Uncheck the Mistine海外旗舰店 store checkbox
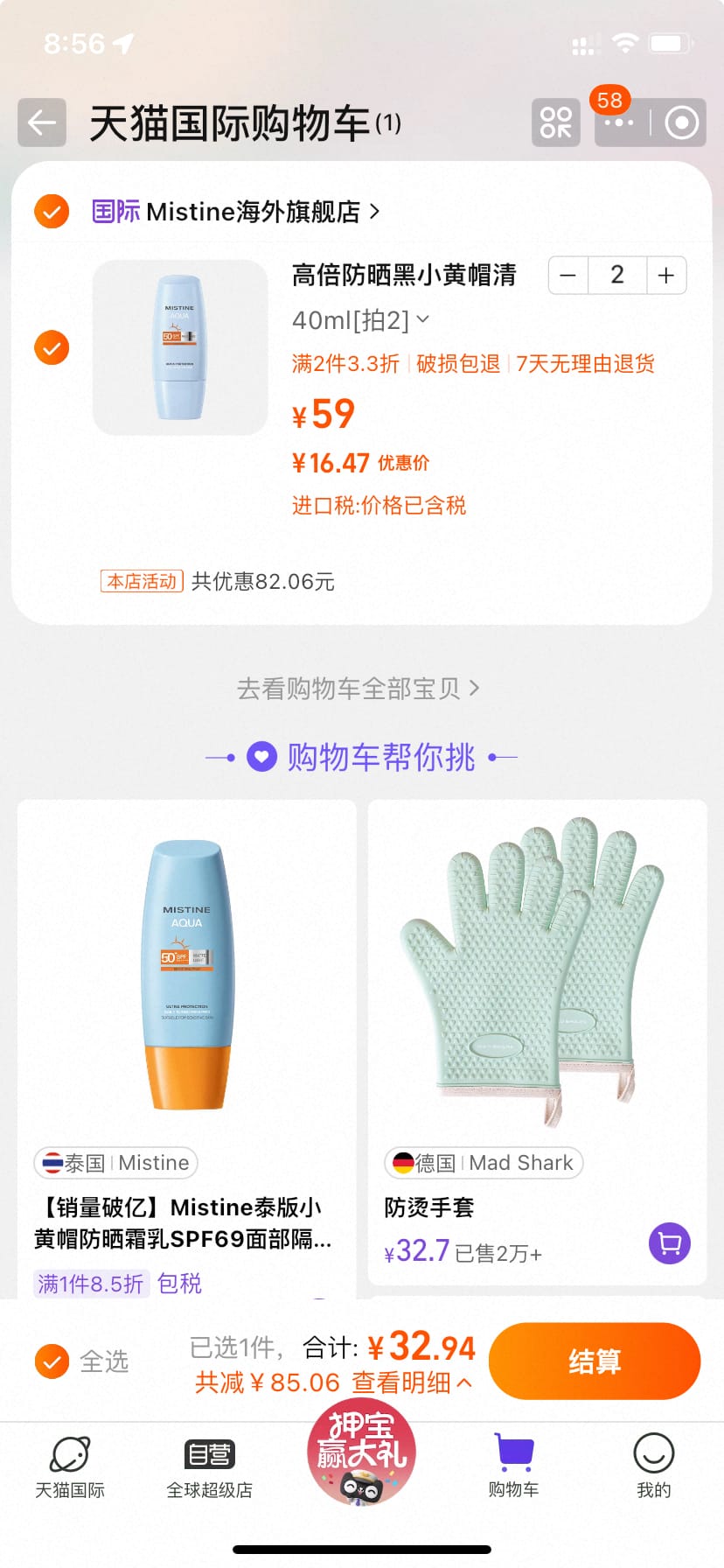The image size is (724, 1568). (x=52, y=211)
